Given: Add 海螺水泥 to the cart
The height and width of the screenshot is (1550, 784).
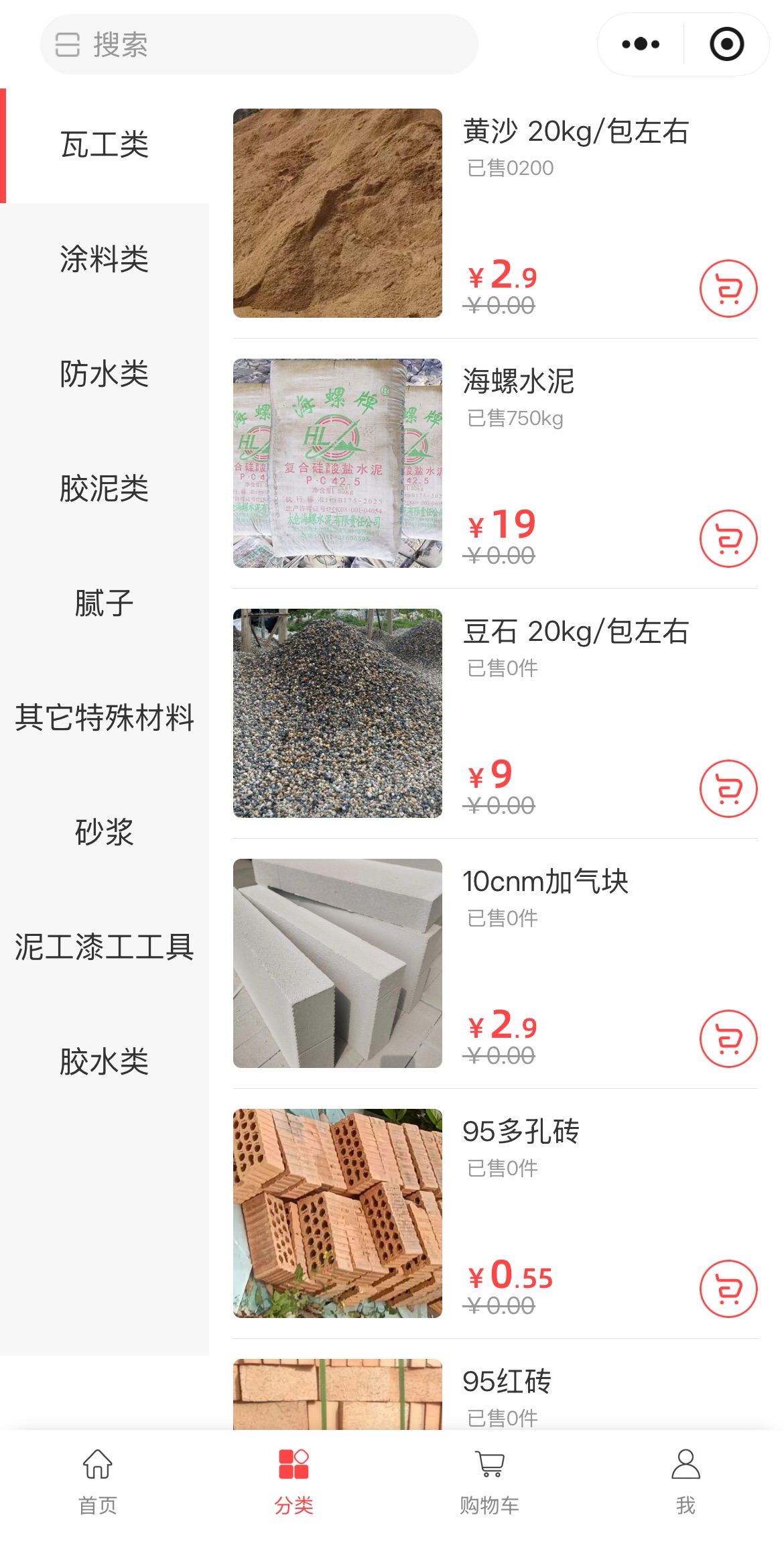Looking at the screenshot, I should 728,539.
